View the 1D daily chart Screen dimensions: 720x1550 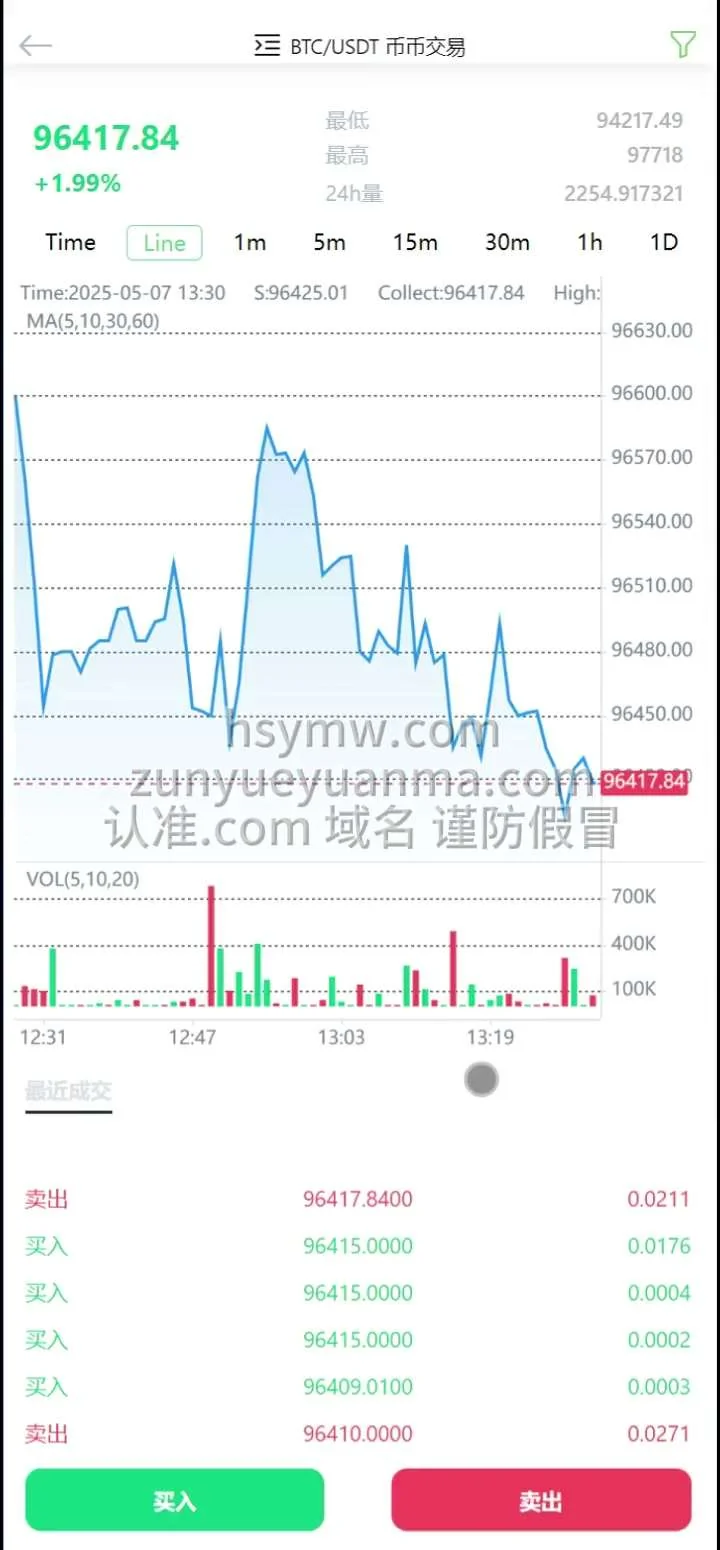pyautogui.click(x=664, y=242)
